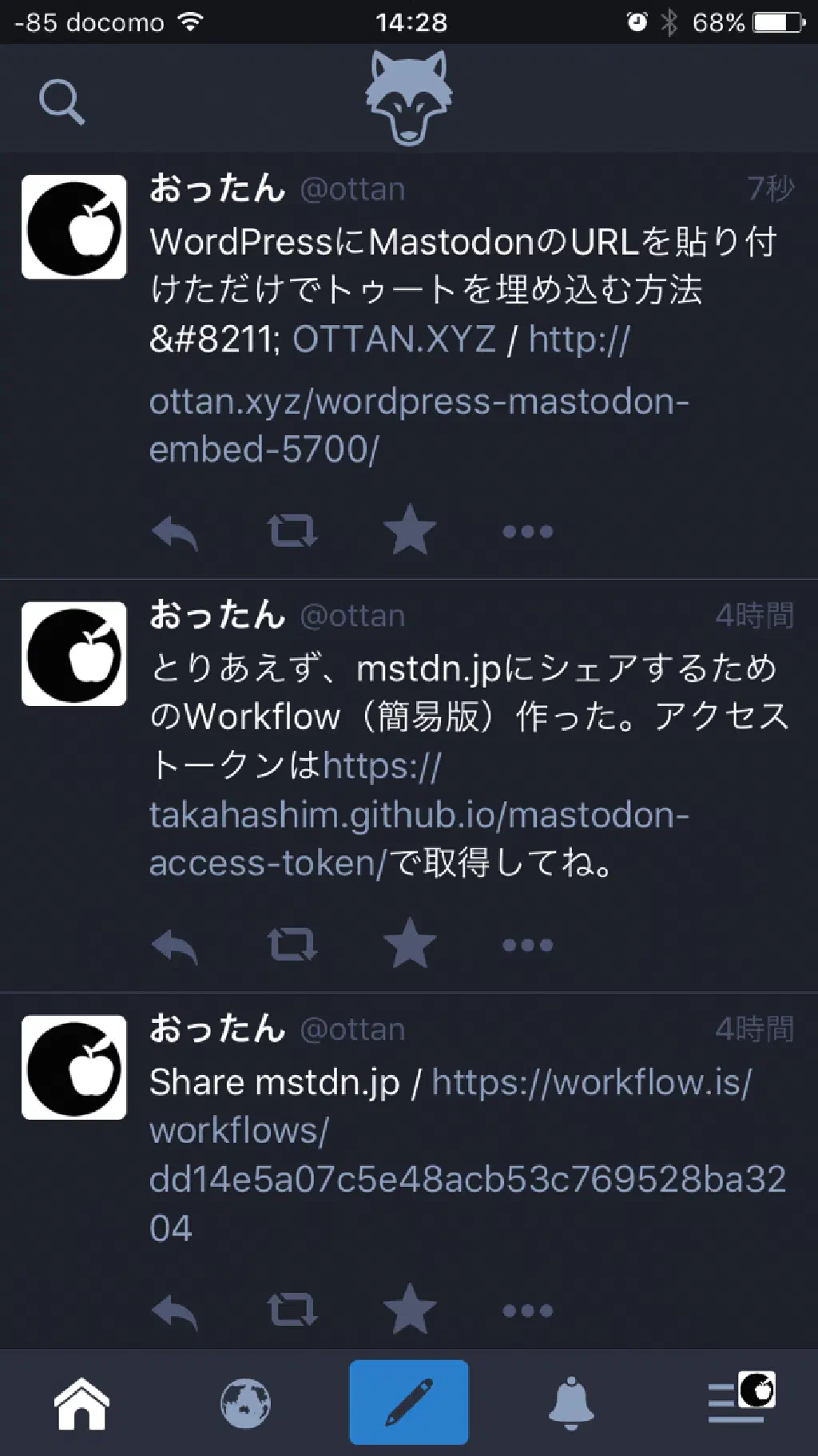Viewport: 818px width, 1456px height.
Task: Reply to the Workflow（簡易版）toot
Action: 175,946
